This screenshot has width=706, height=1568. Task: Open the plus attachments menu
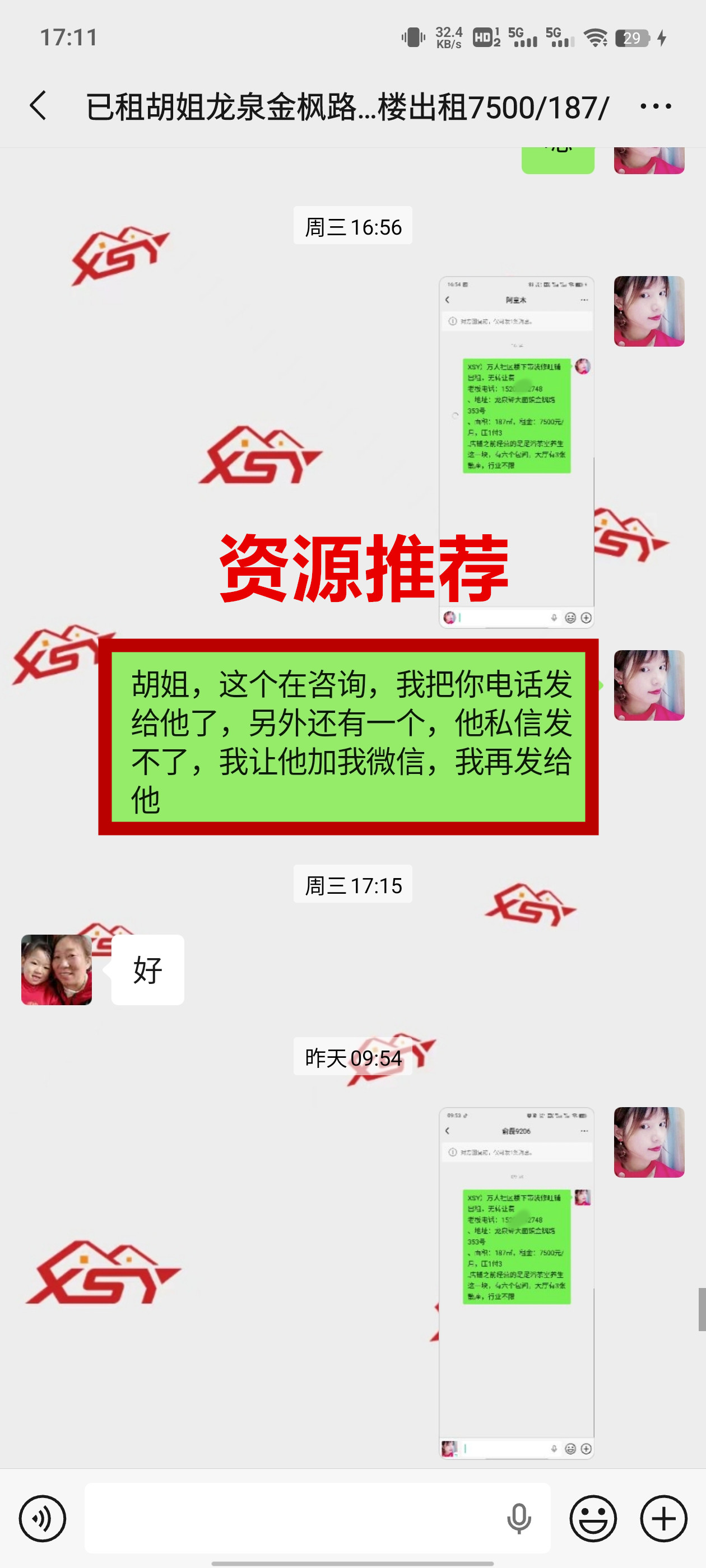(663, 1518)
